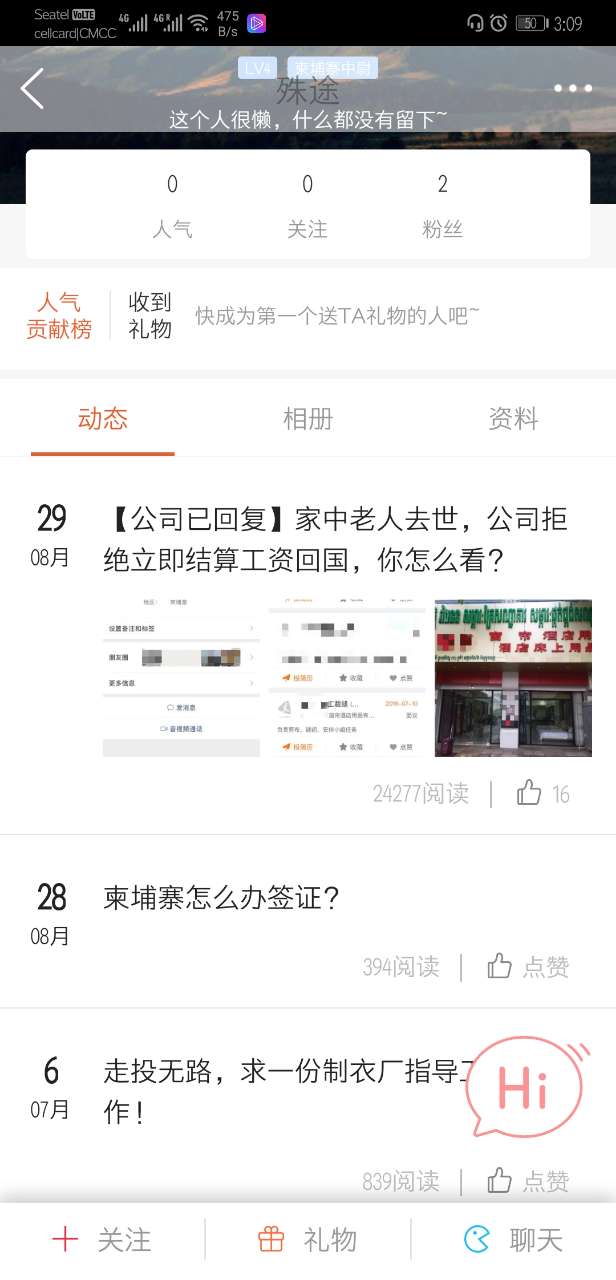Start a chat with 聊天 button
Image resolution: width=616 pixels, height=1280 pixels.
tap(513, 1241)
